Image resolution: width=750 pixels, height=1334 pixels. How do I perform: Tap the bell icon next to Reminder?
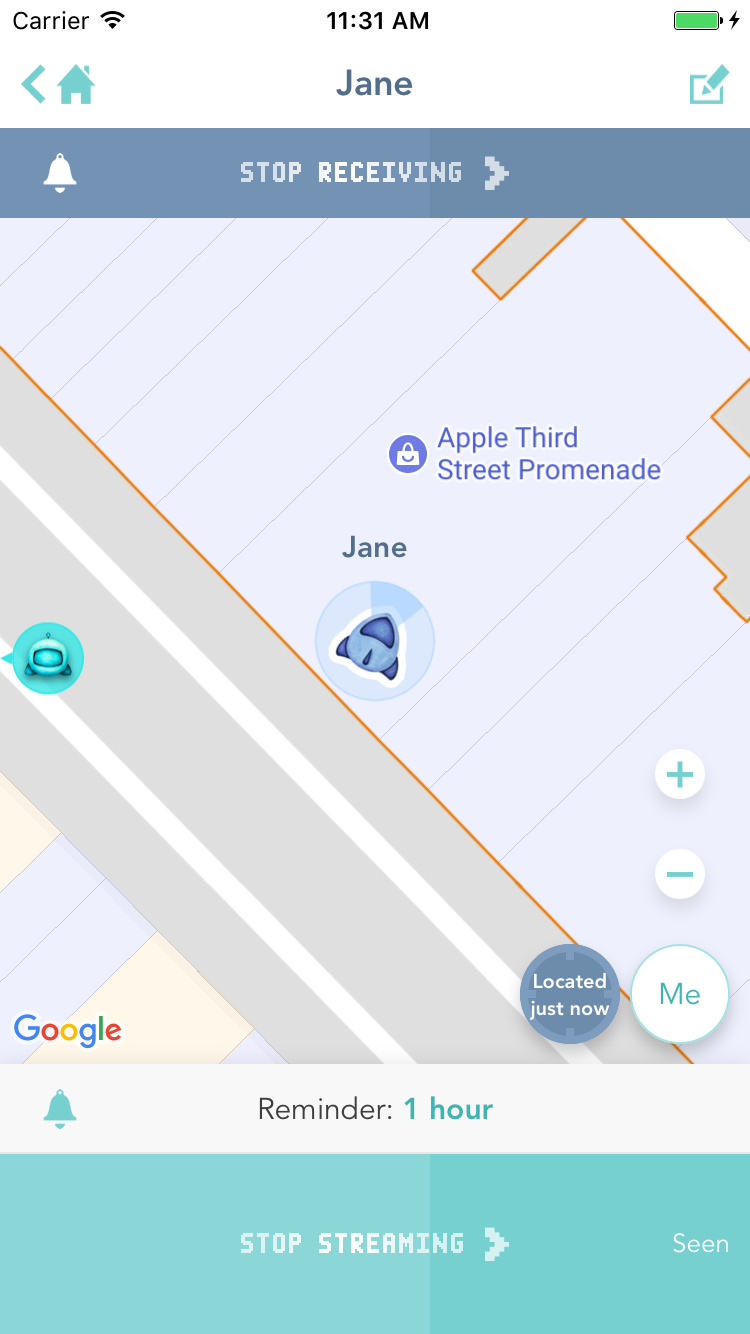[x=60, y=1108]
